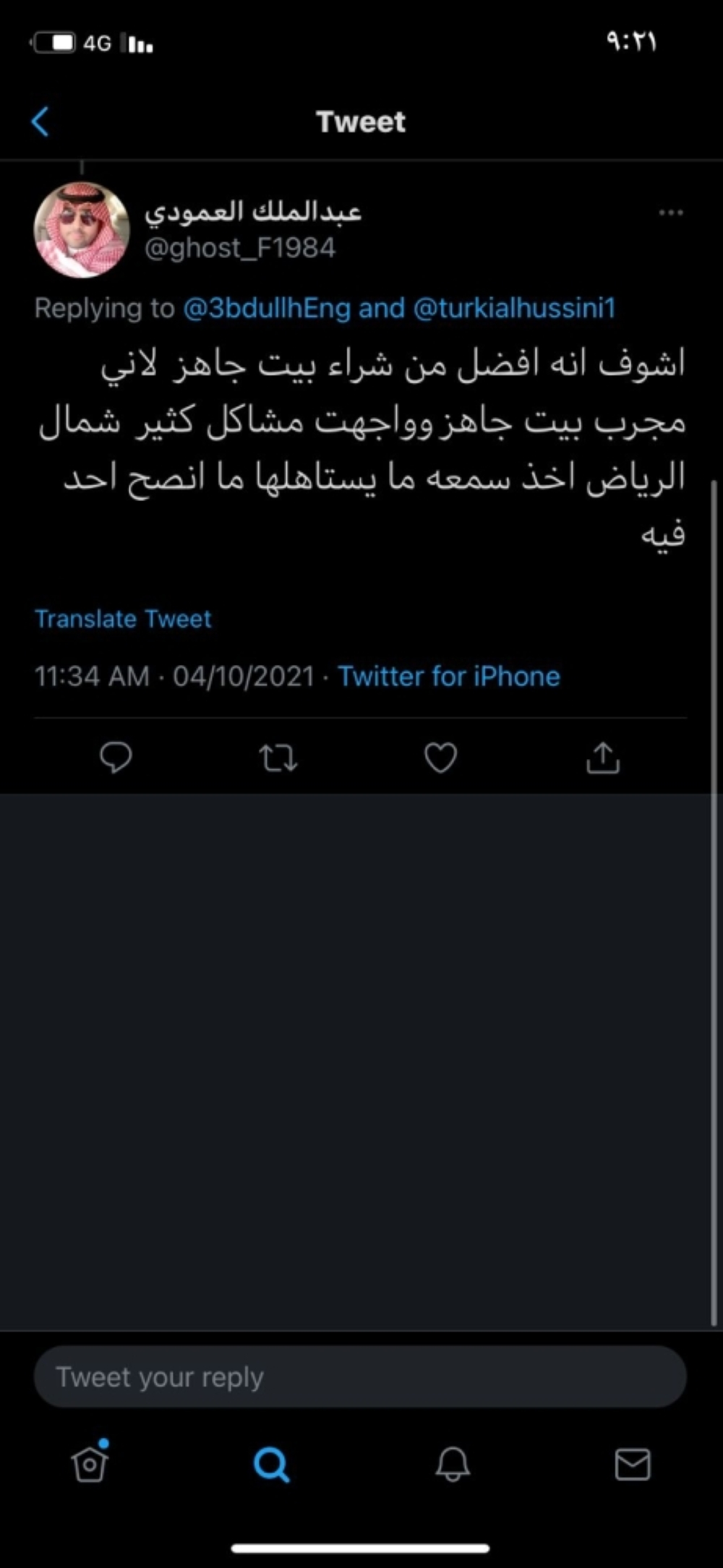Focus the Tweet your reply field
This screenshot has height=1568, width=723.
(x=360, y=1377)
